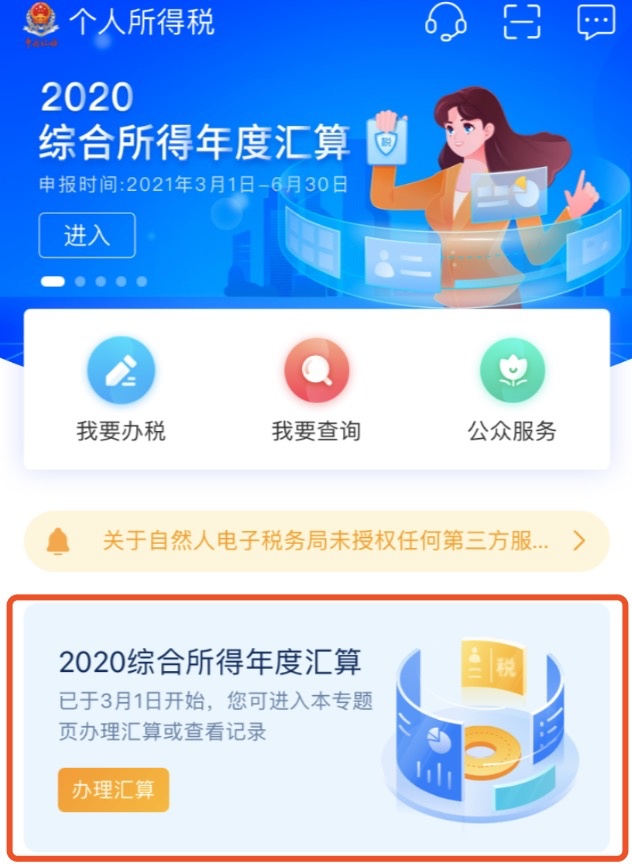
Task: Contact customer service via headset icon
Action: 446,22
